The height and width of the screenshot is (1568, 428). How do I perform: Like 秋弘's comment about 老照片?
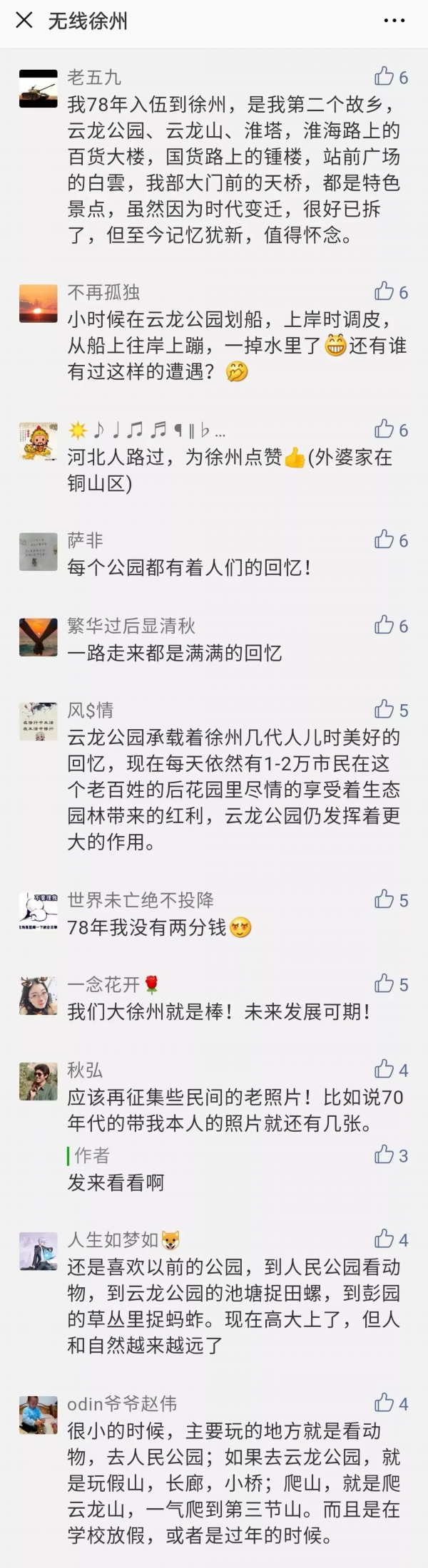[384, 1069]
